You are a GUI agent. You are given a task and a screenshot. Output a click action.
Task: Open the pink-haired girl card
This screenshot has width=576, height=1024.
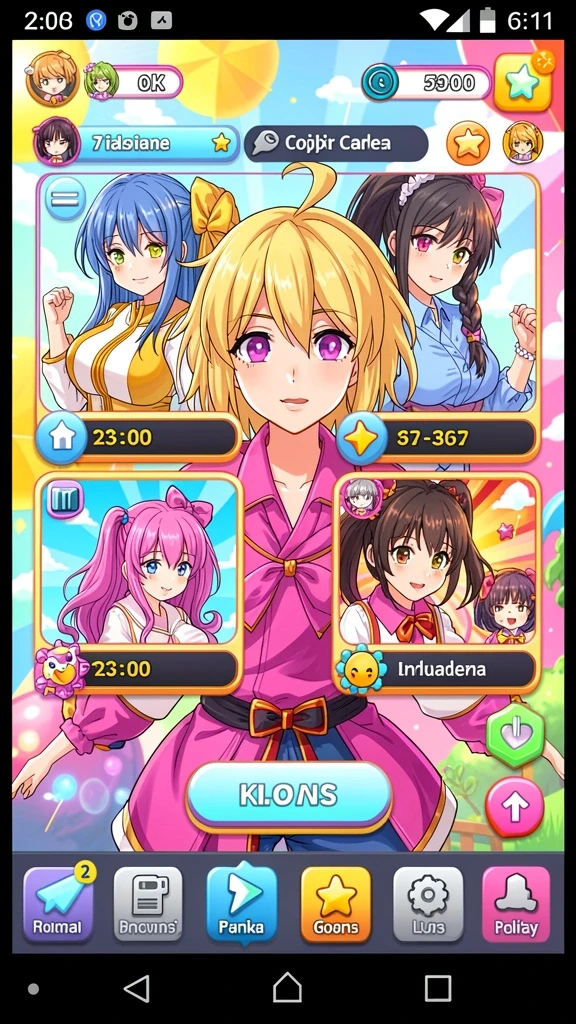[138, 583]
